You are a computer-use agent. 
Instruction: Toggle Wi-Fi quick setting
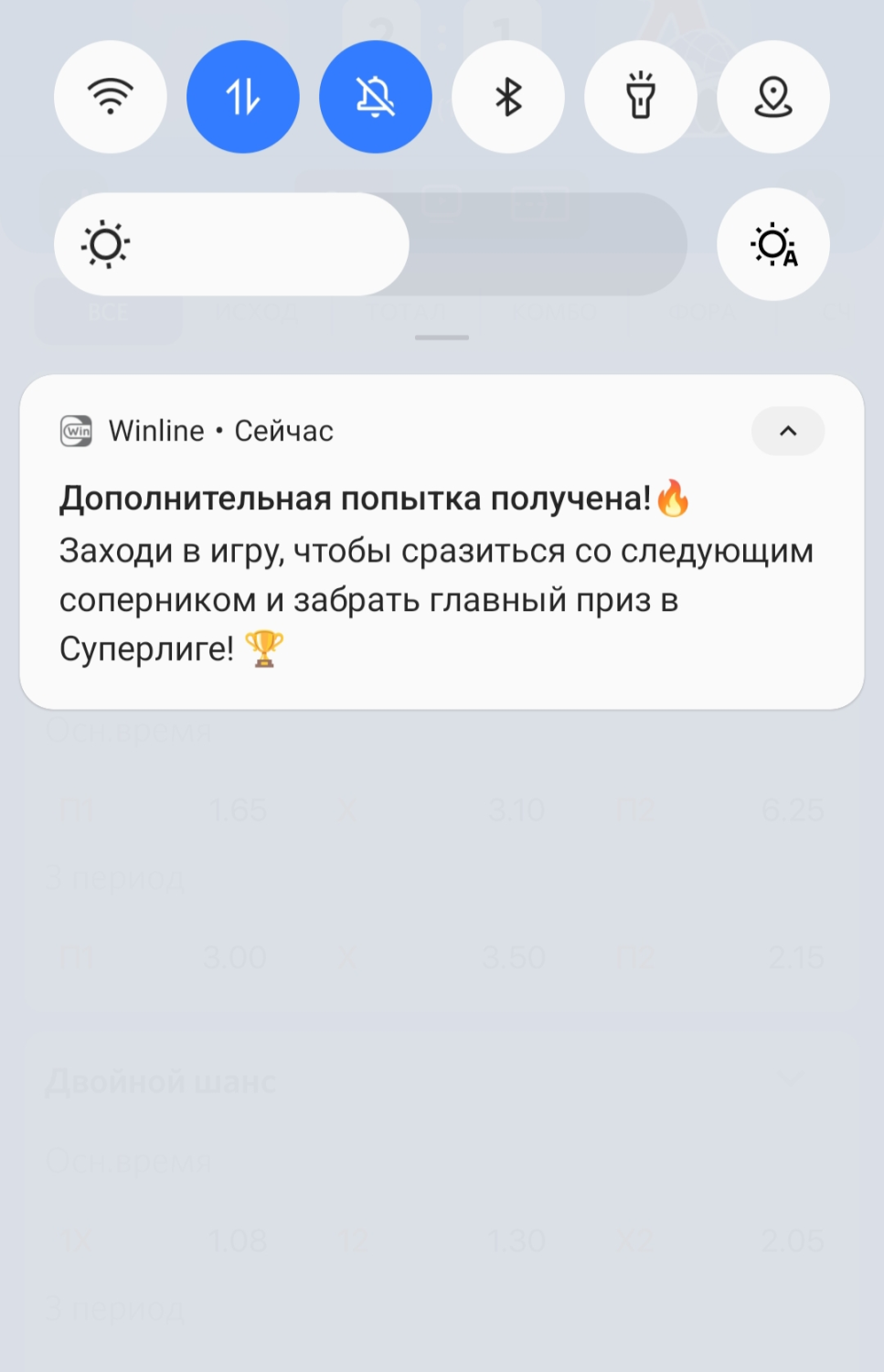(x=111, y=97)
